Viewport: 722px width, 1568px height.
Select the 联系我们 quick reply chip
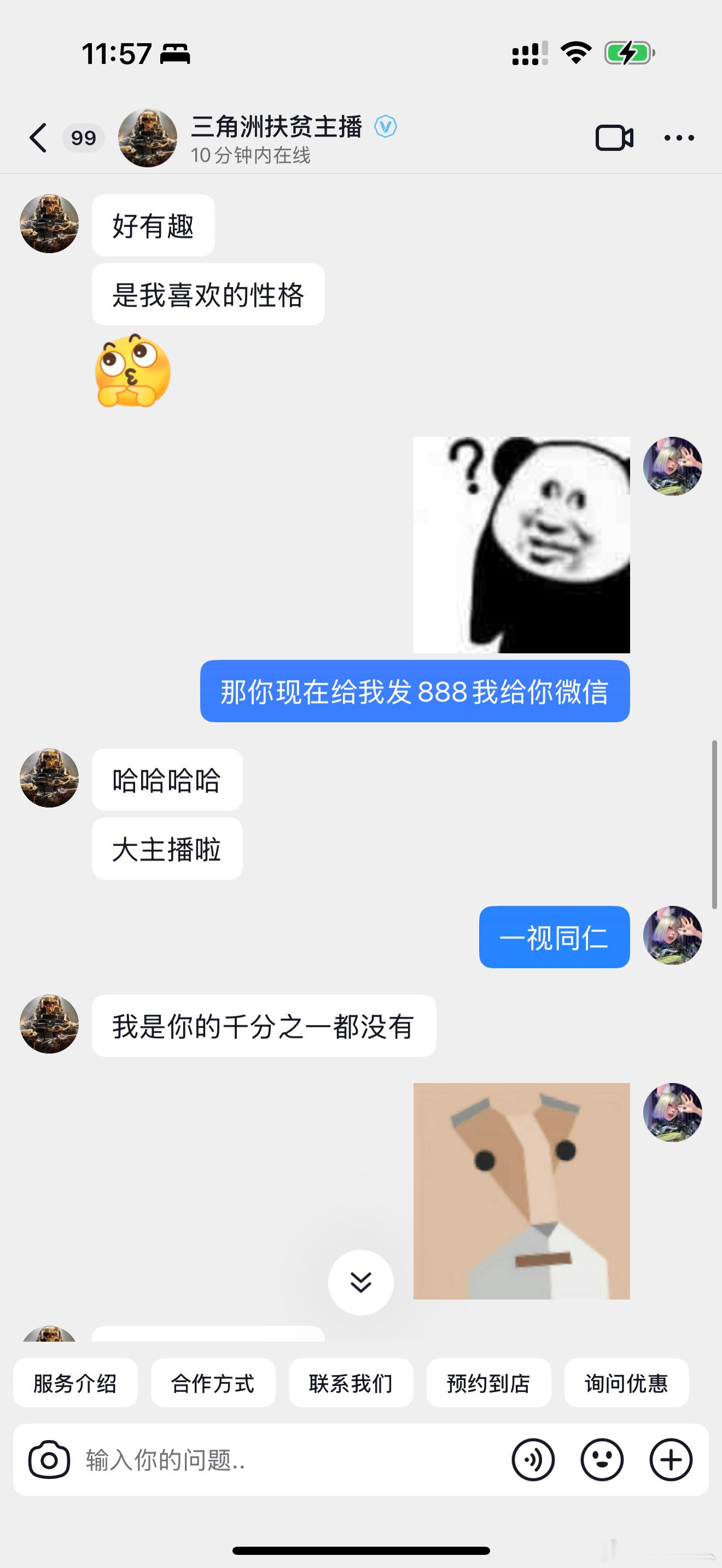[351, 1383]
